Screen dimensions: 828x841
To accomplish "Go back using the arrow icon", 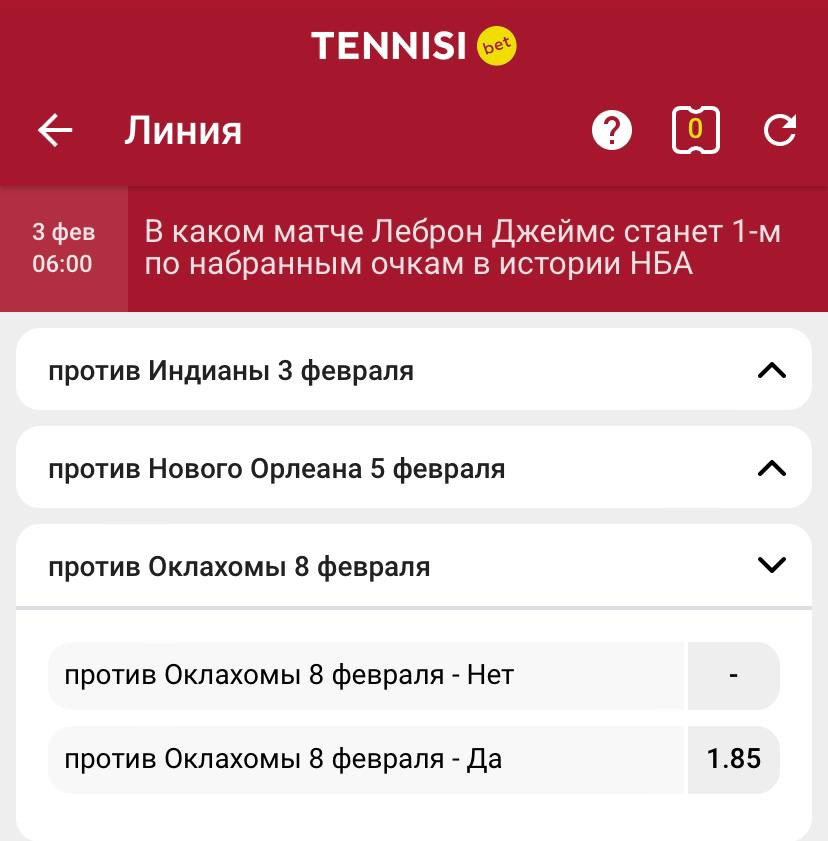I will point(56,130).
